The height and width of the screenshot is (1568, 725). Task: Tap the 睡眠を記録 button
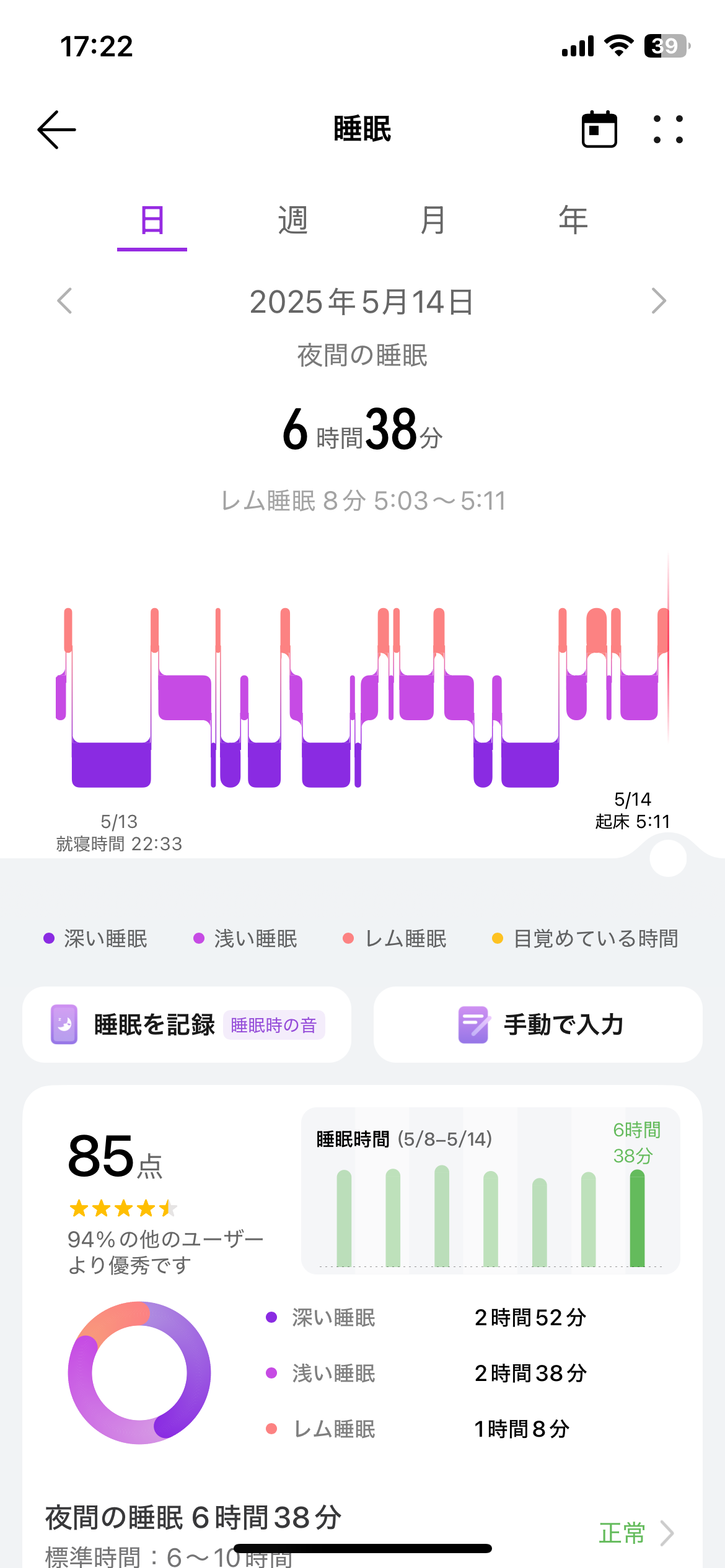point(187,1025)
